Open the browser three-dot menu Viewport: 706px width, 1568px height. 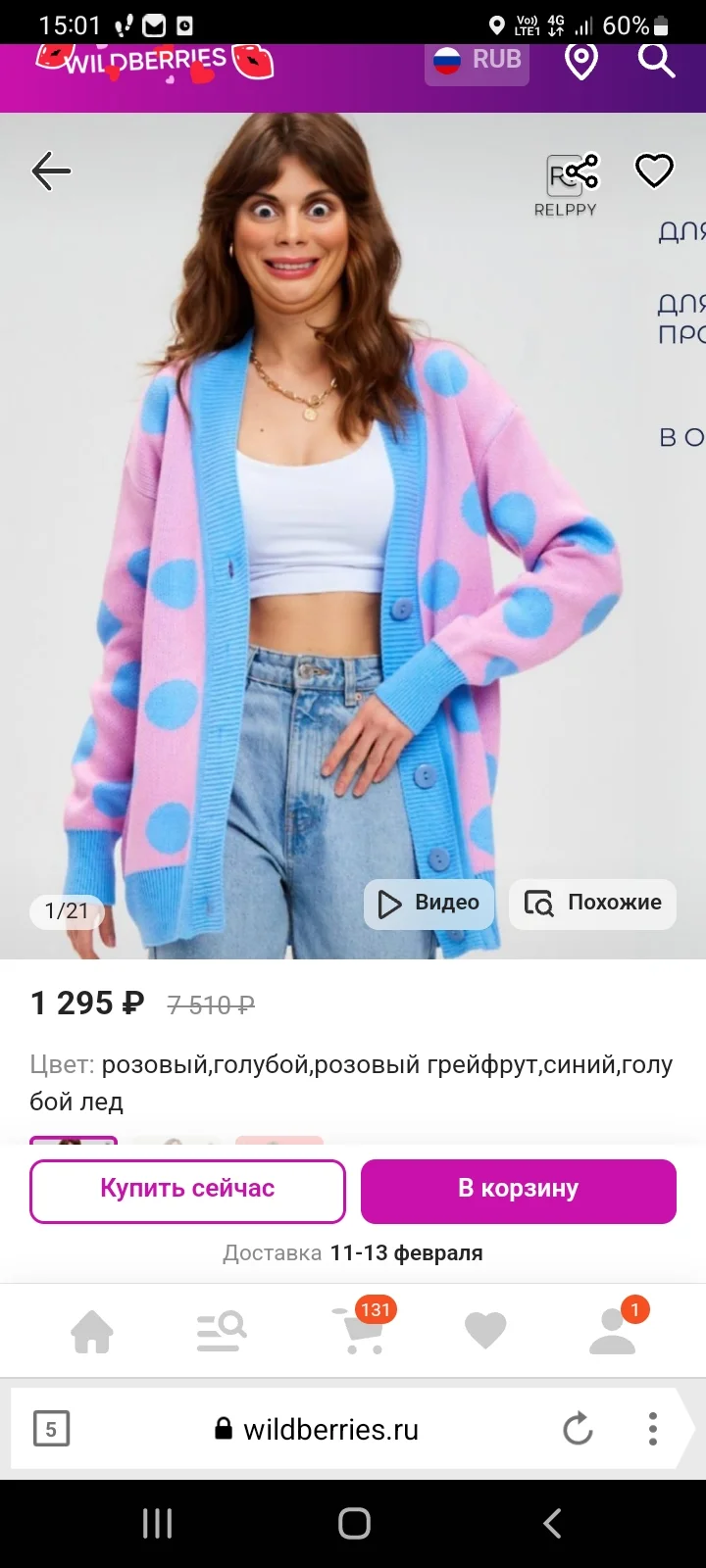pos(652,1429)
